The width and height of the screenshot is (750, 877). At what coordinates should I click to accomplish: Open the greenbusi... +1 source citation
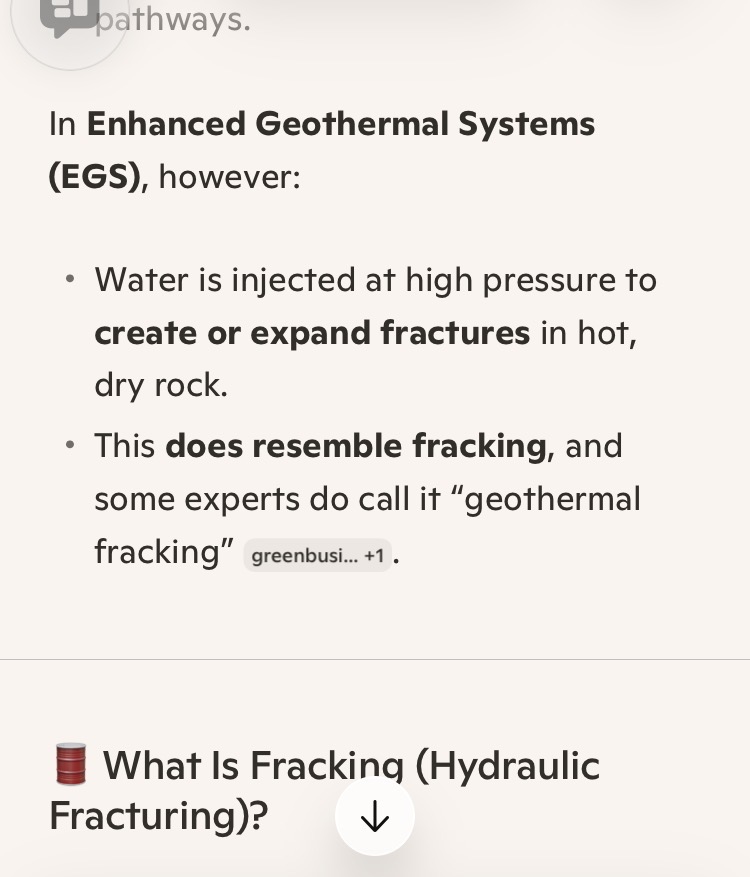click(x=317, y=555)
